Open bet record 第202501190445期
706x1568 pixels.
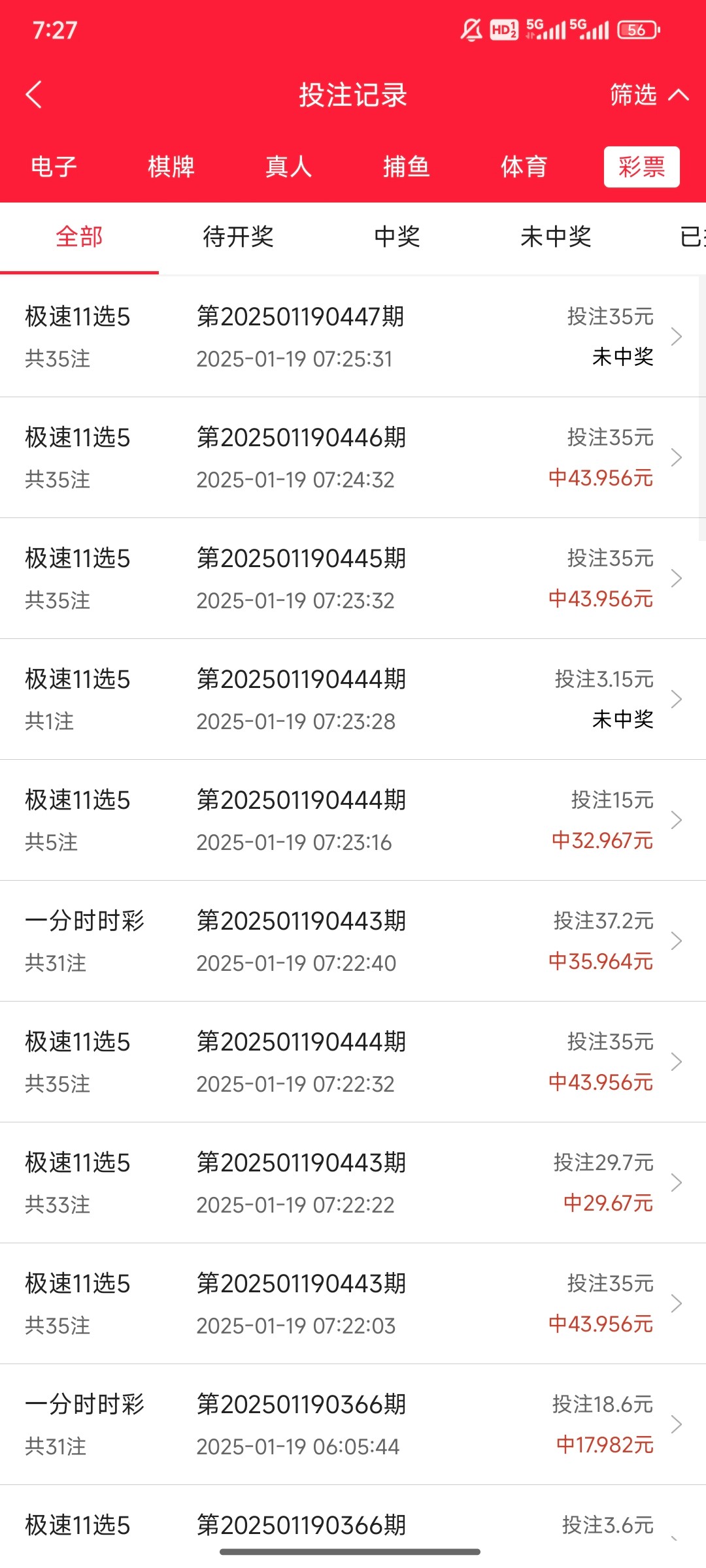(x=353, y=578)
